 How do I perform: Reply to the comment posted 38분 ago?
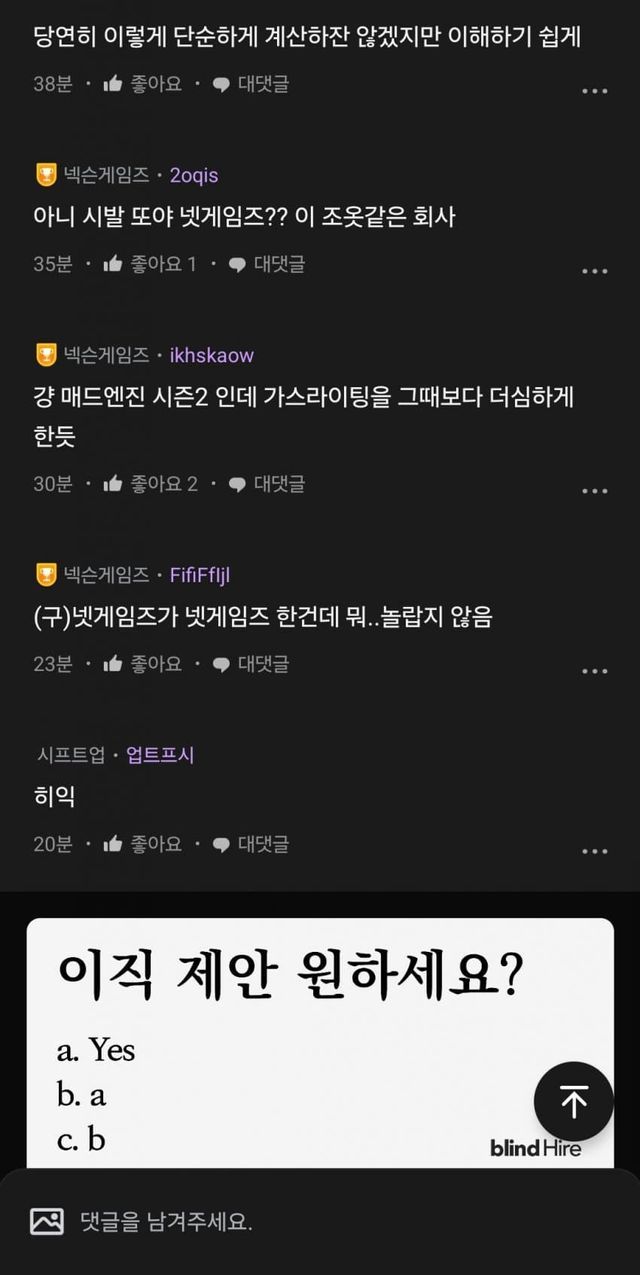click(251, 84)
